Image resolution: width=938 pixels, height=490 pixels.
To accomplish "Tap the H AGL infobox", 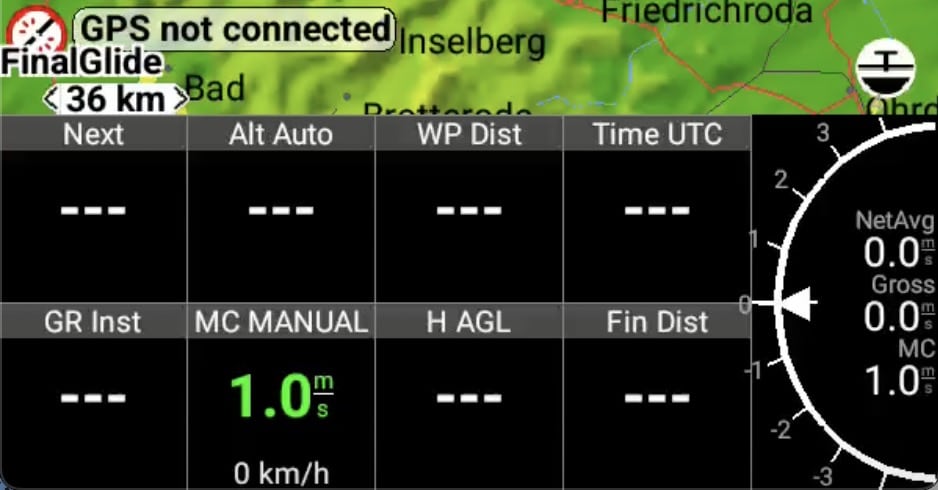I will pos(469,396).
